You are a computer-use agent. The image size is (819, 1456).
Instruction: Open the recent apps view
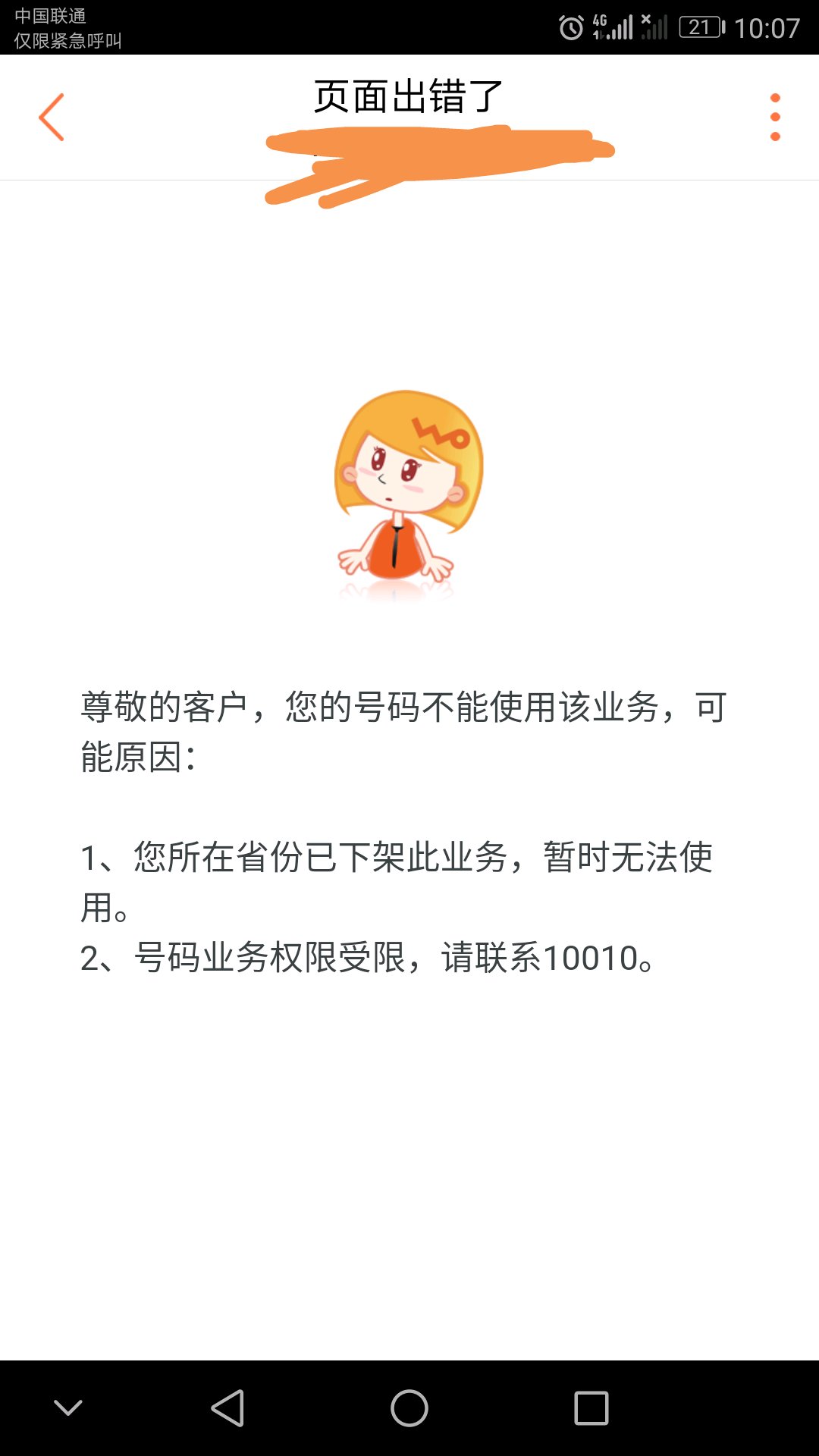tap(591, 1408)
